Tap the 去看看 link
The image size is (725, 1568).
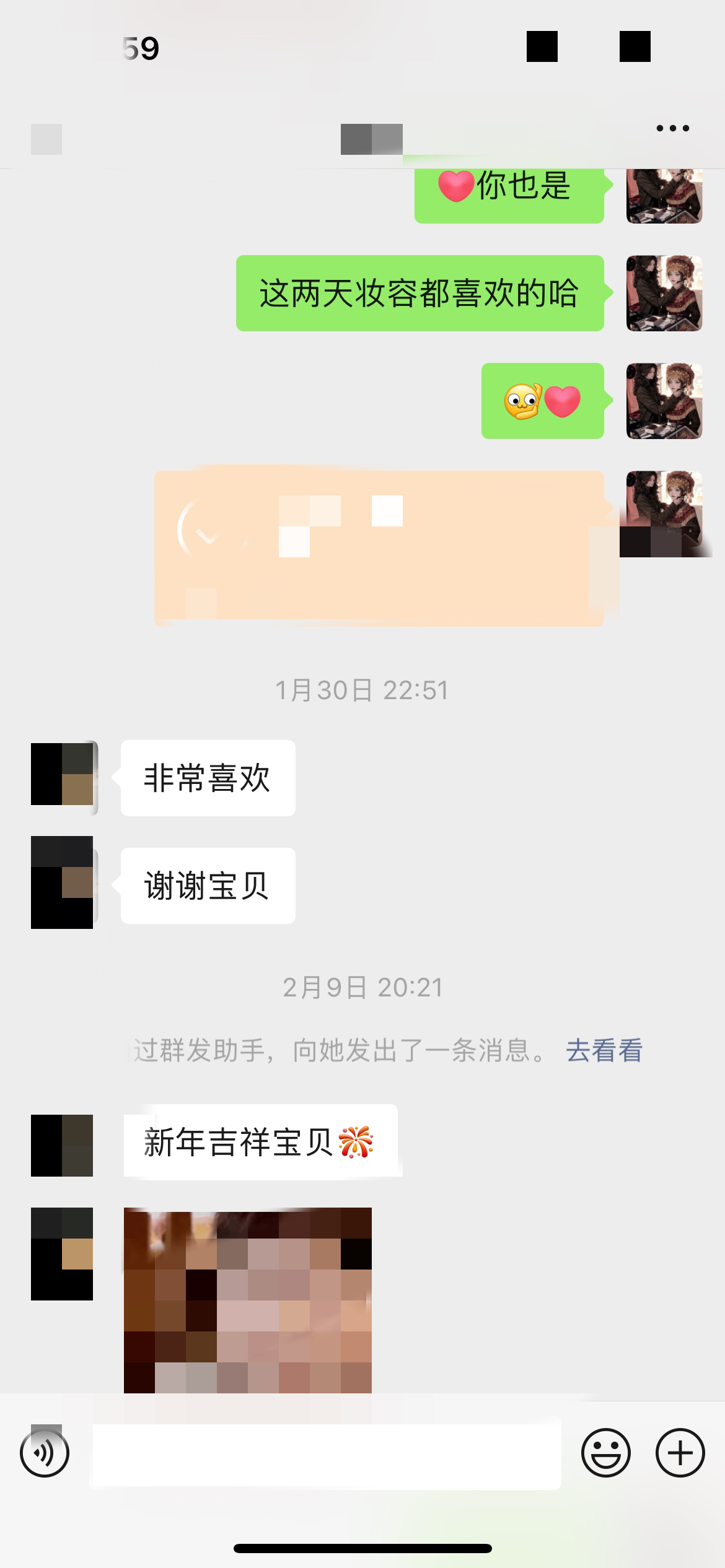click(604, 1051)
